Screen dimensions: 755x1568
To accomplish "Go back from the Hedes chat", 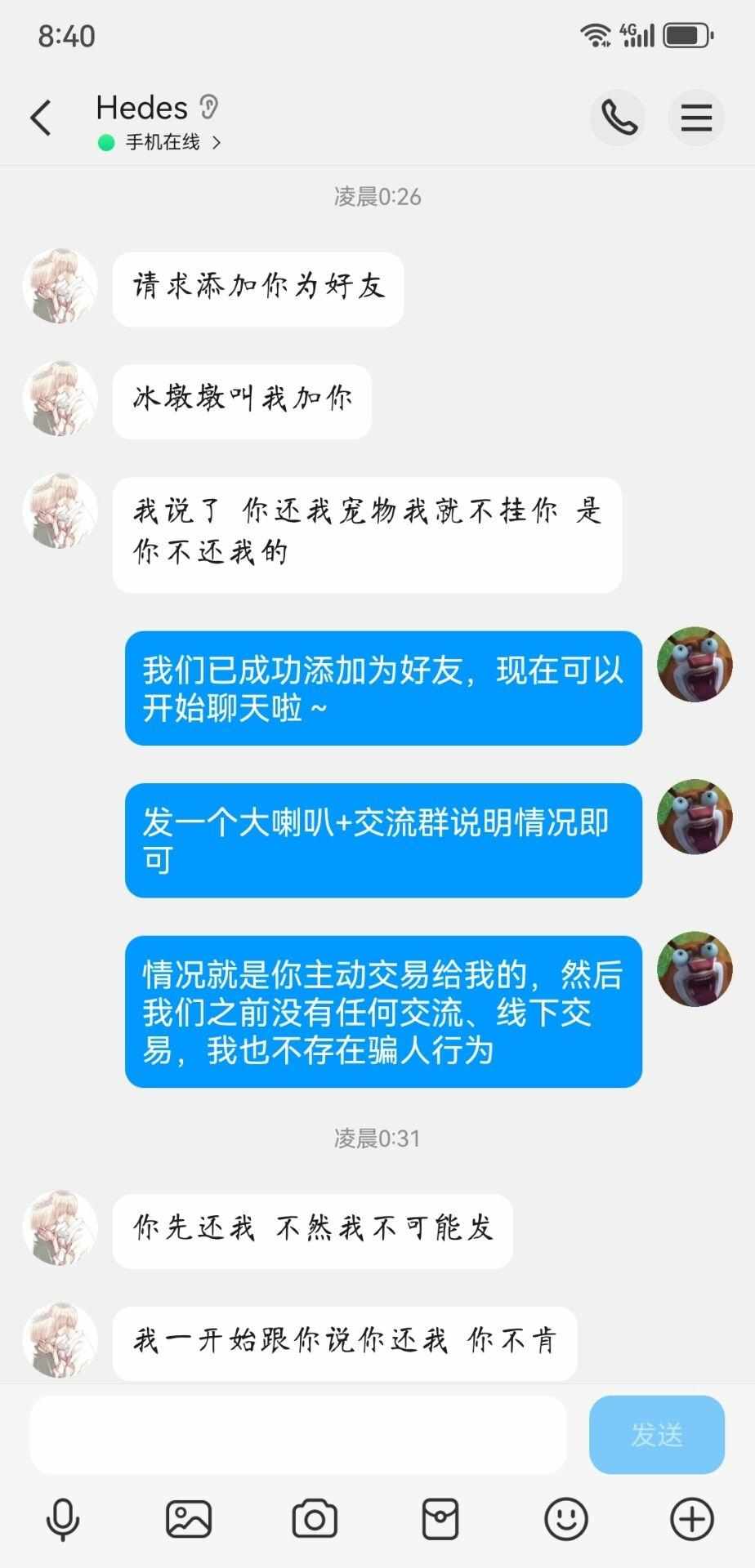I will click(41, 118).
